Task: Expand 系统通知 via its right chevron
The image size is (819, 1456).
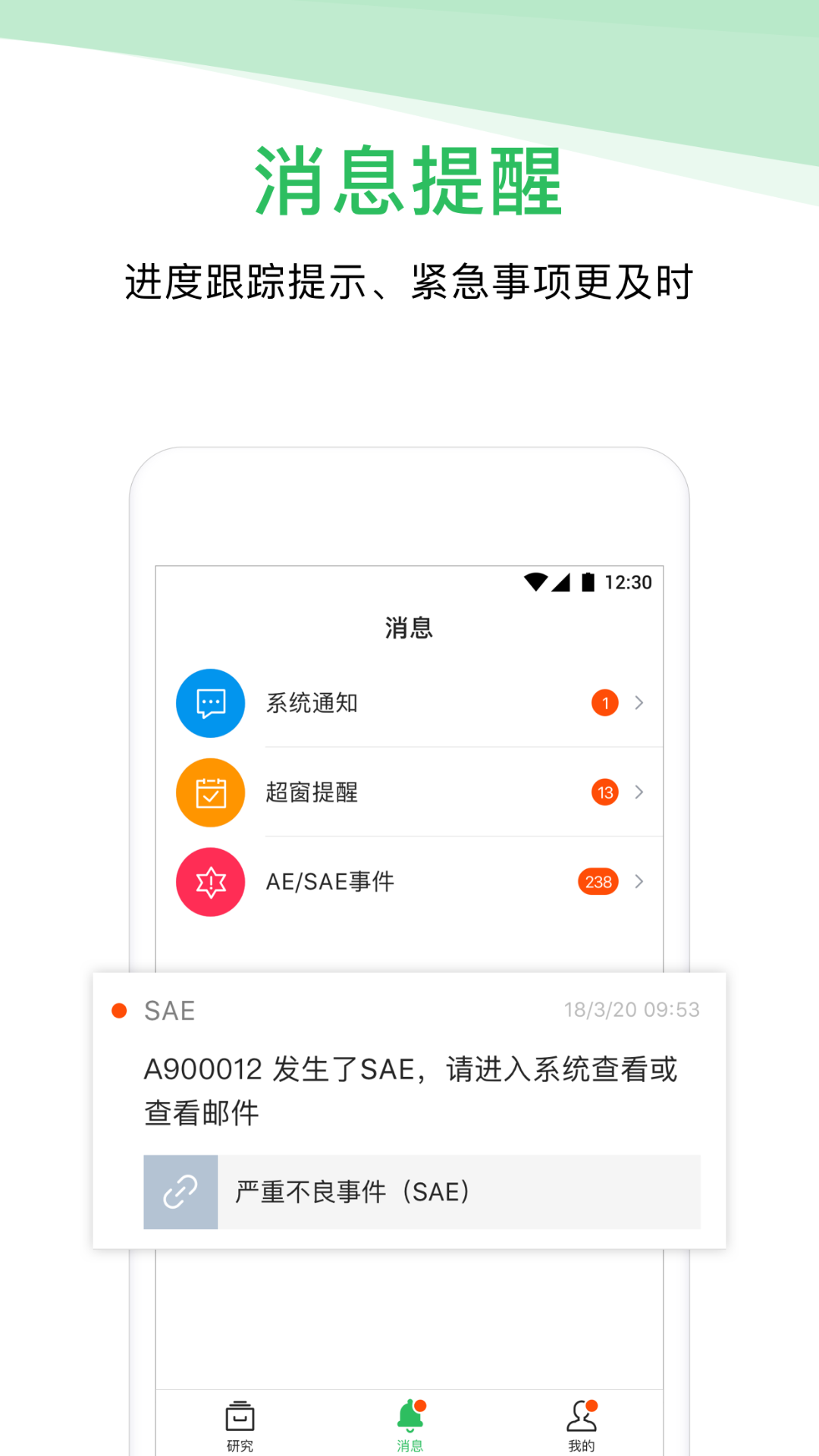Action: (639, 703)
